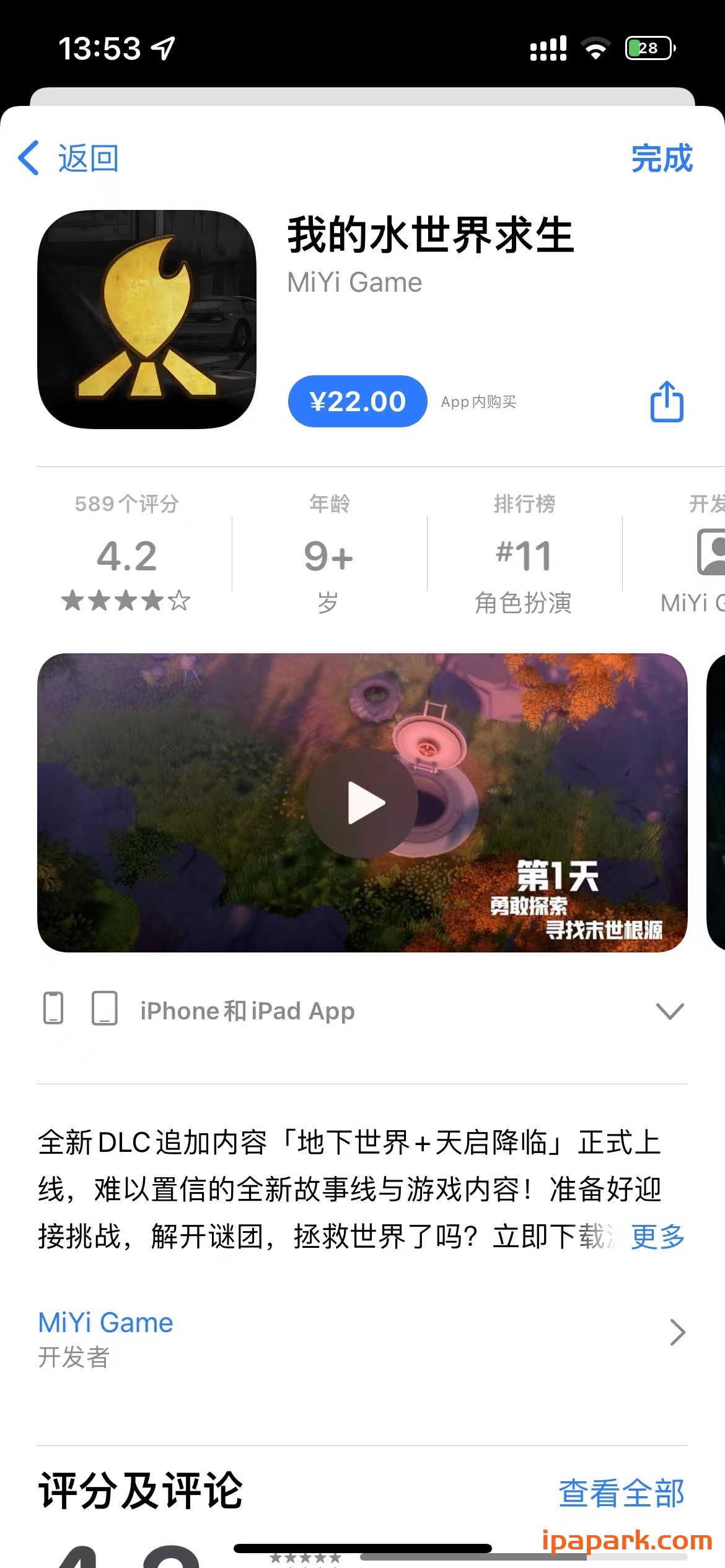The width and height of the screenshot is (725, 1568).
Task: Open the 我的水世界求生 app icon
Action: pos(145,317)
